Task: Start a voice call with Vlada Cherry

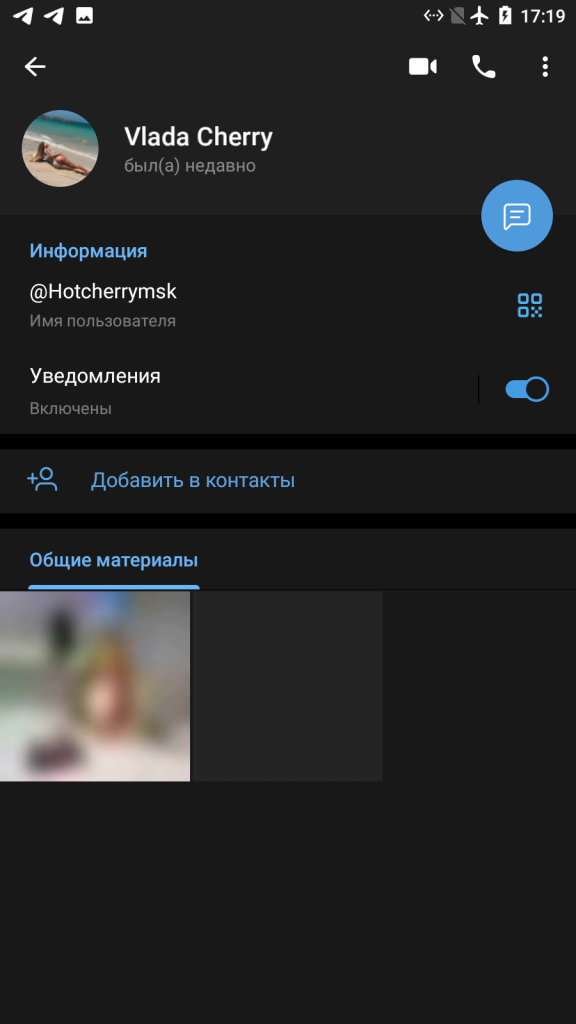Action: click(483, 67)
